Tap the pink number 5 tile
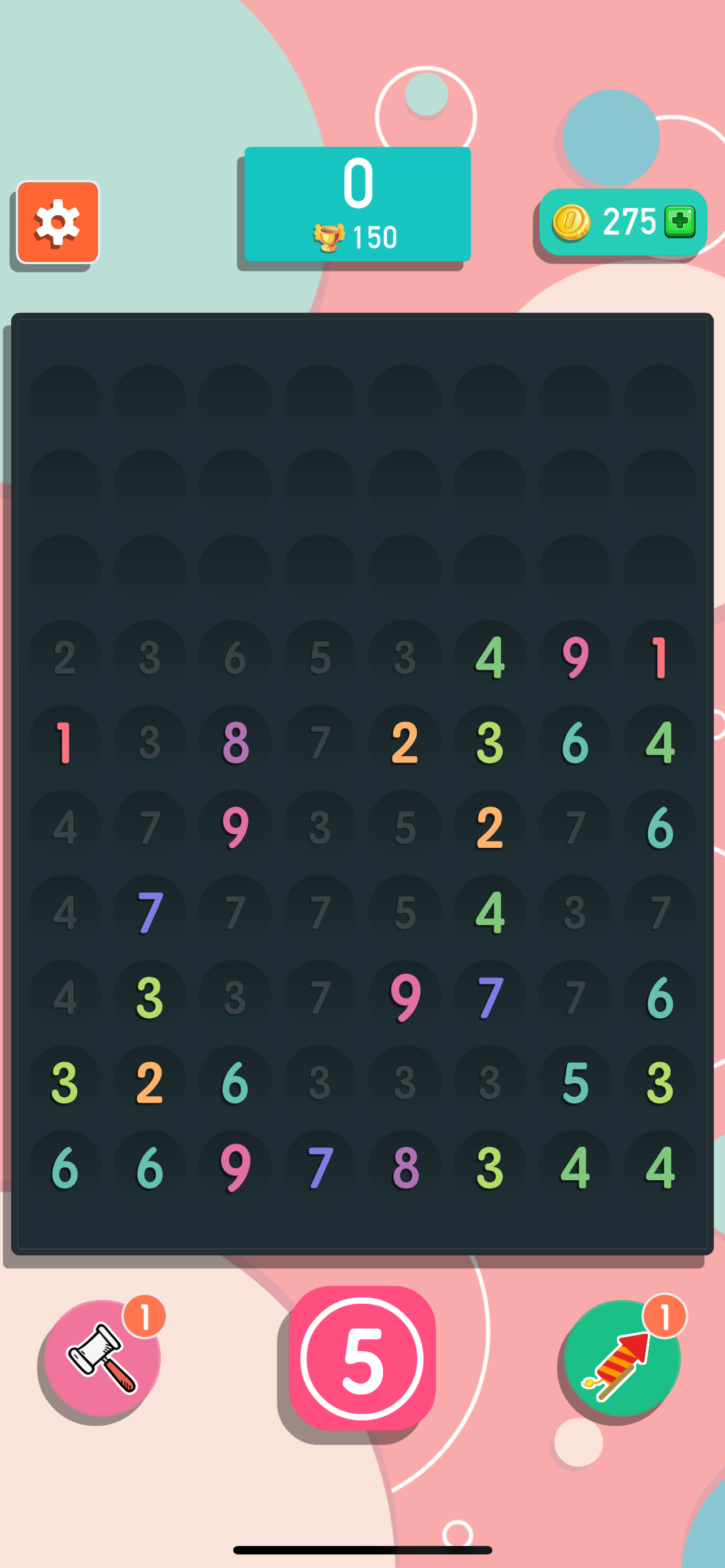This screenshot has width=725, height=1568. coord(362,1358)
